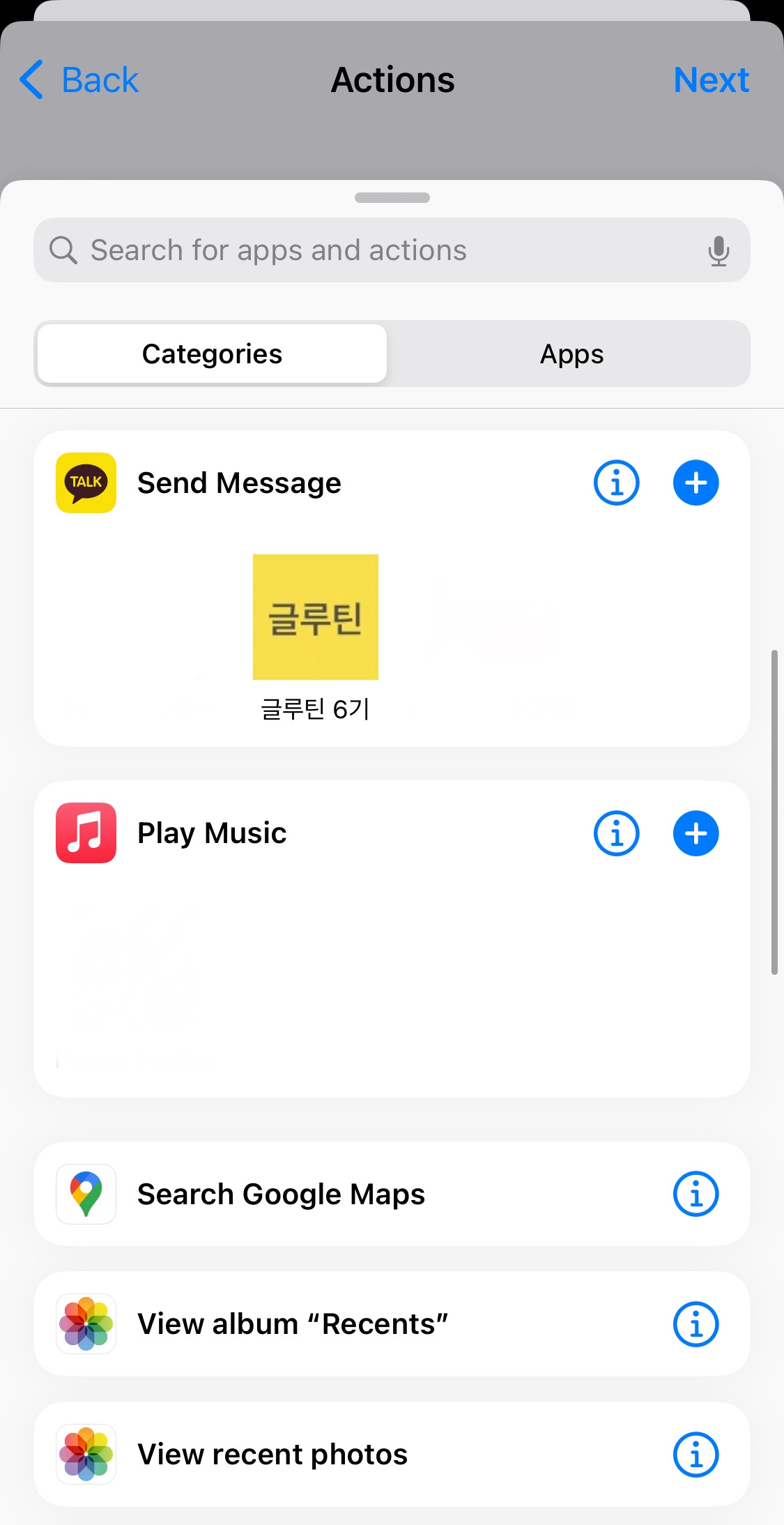Select View recent photos action
Image resolution: width=784 pixels, height=1525 pixels.
(392, 1454)
